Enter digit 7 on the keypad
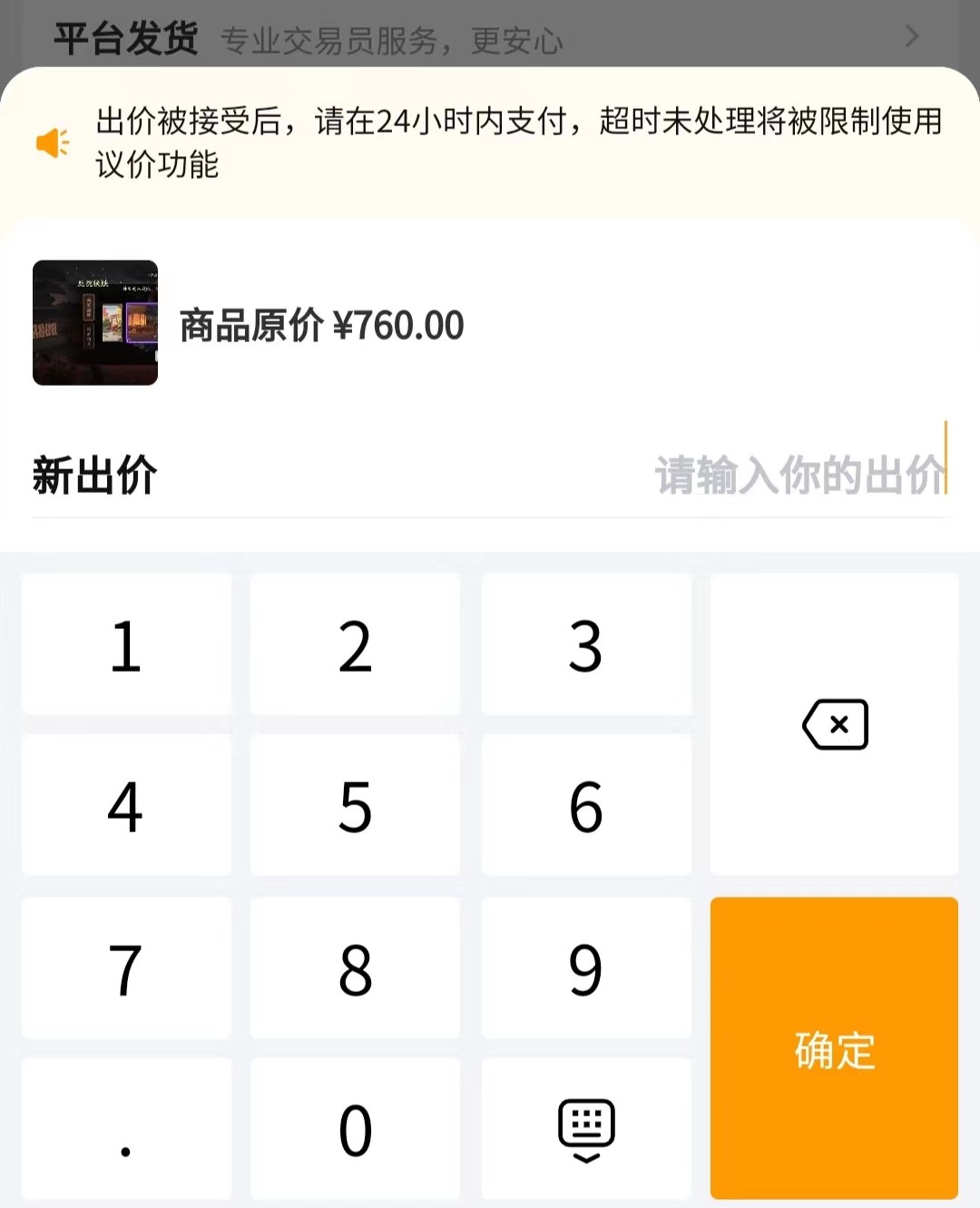980x1208 pixels. (x=126, y=968)
